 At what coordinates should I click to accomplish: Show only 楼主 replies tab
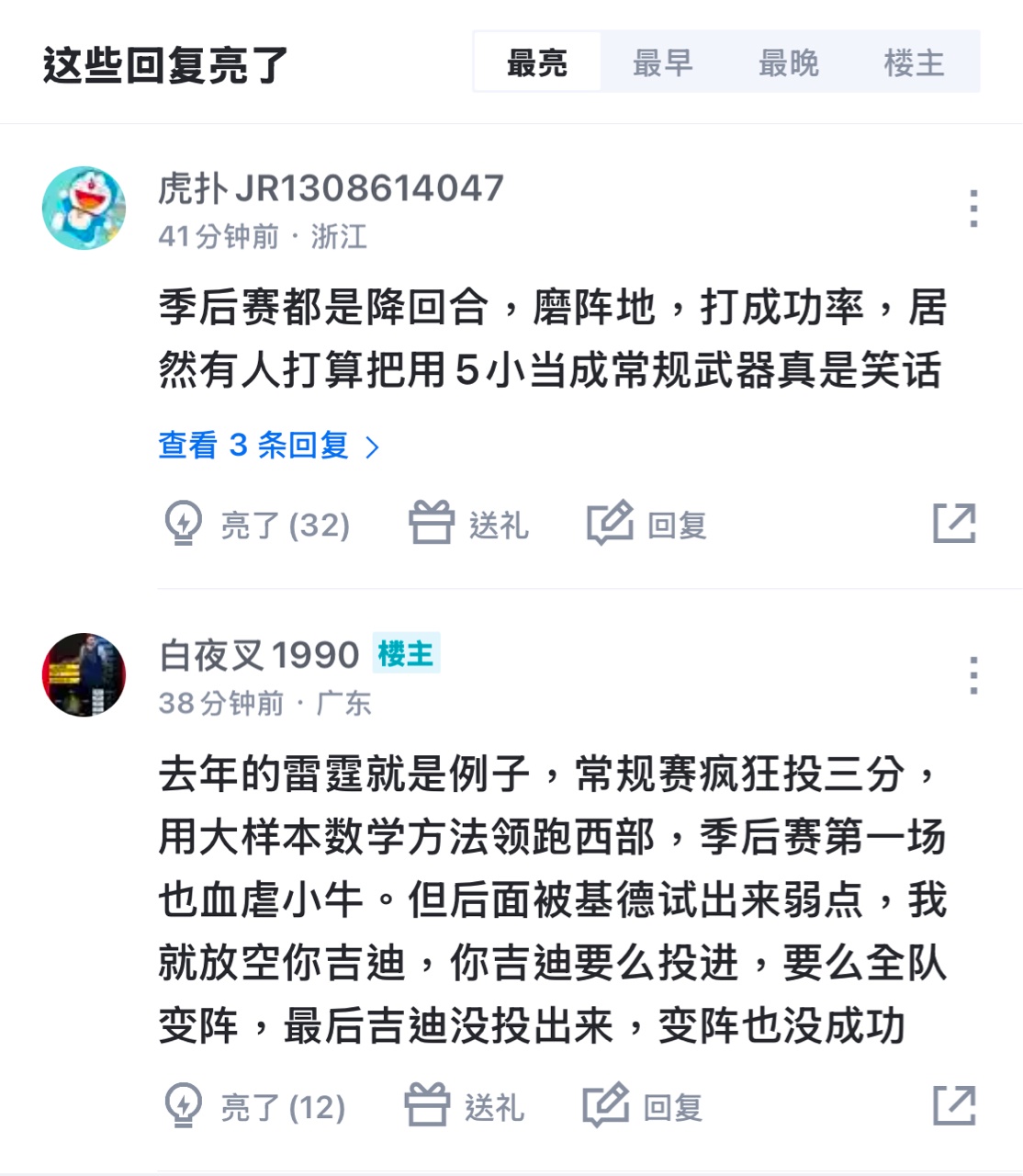[914, 62]
